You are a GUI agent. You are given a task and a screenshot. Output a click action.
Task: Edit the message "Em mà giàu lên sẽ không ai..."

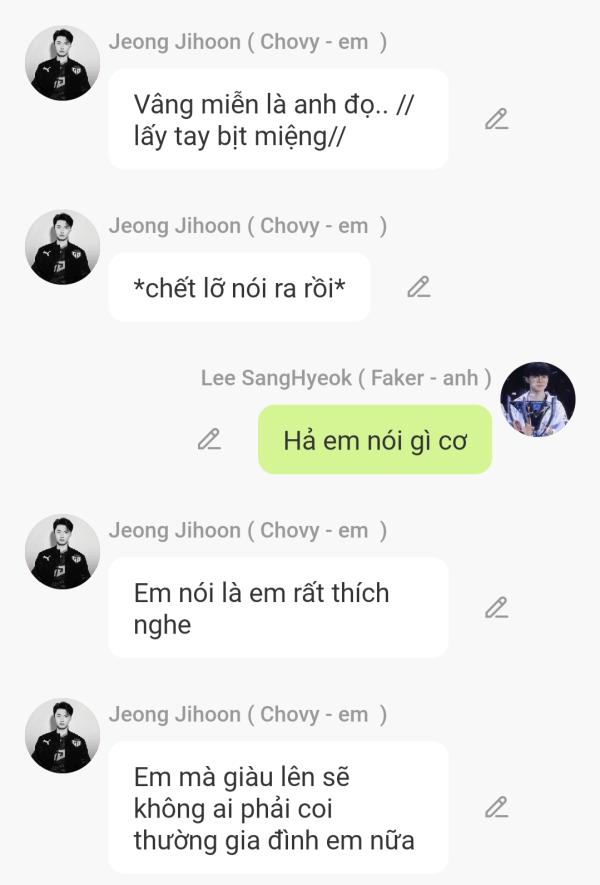click(x=496, y=808)
